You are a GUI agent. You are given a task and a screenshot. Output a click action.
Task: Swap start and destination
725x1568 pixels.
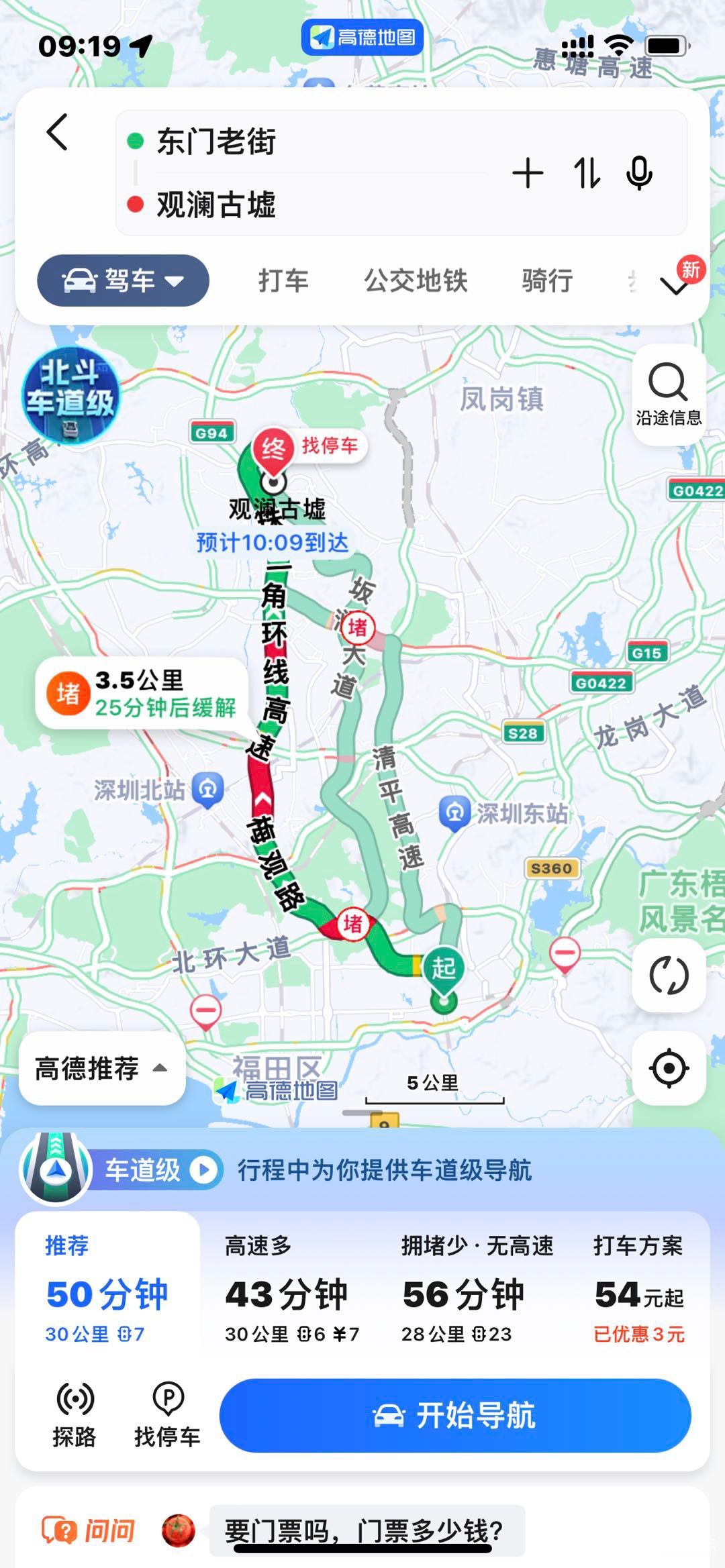587,173
